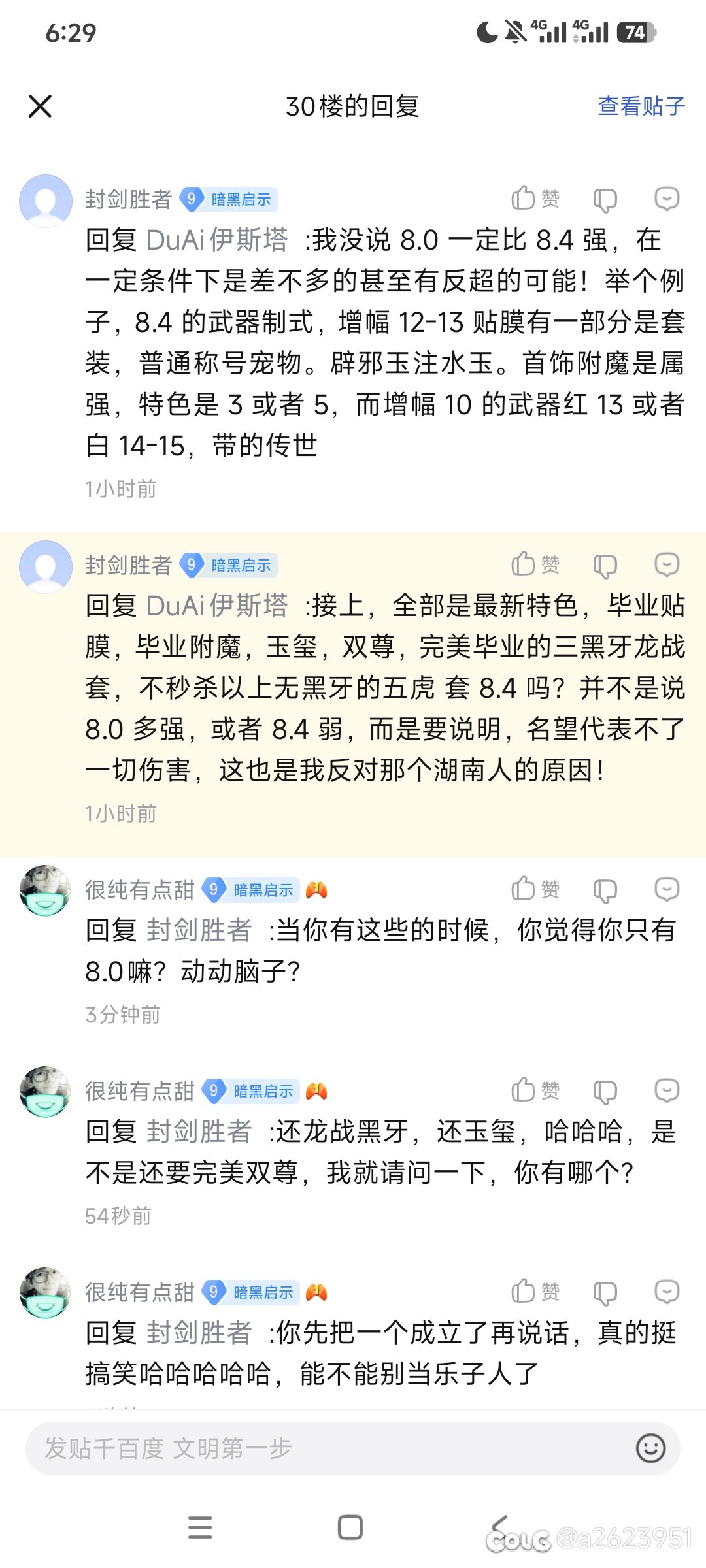706x1568 pixels.
Task: Open the 查看贴子 link
Action: coord(641,106)
